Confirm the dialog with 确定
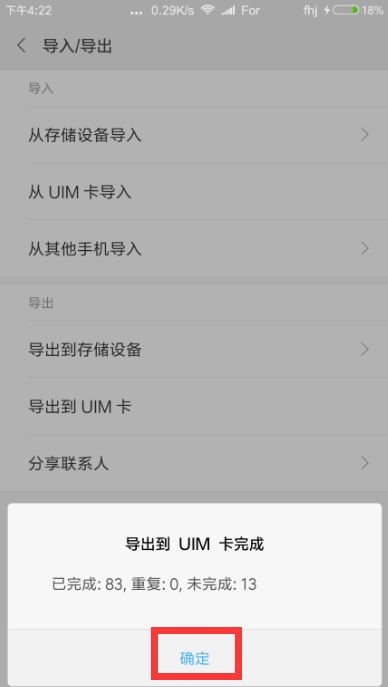Image resolution: width=388 pixels, height=687 pixels. coord(194,658)
